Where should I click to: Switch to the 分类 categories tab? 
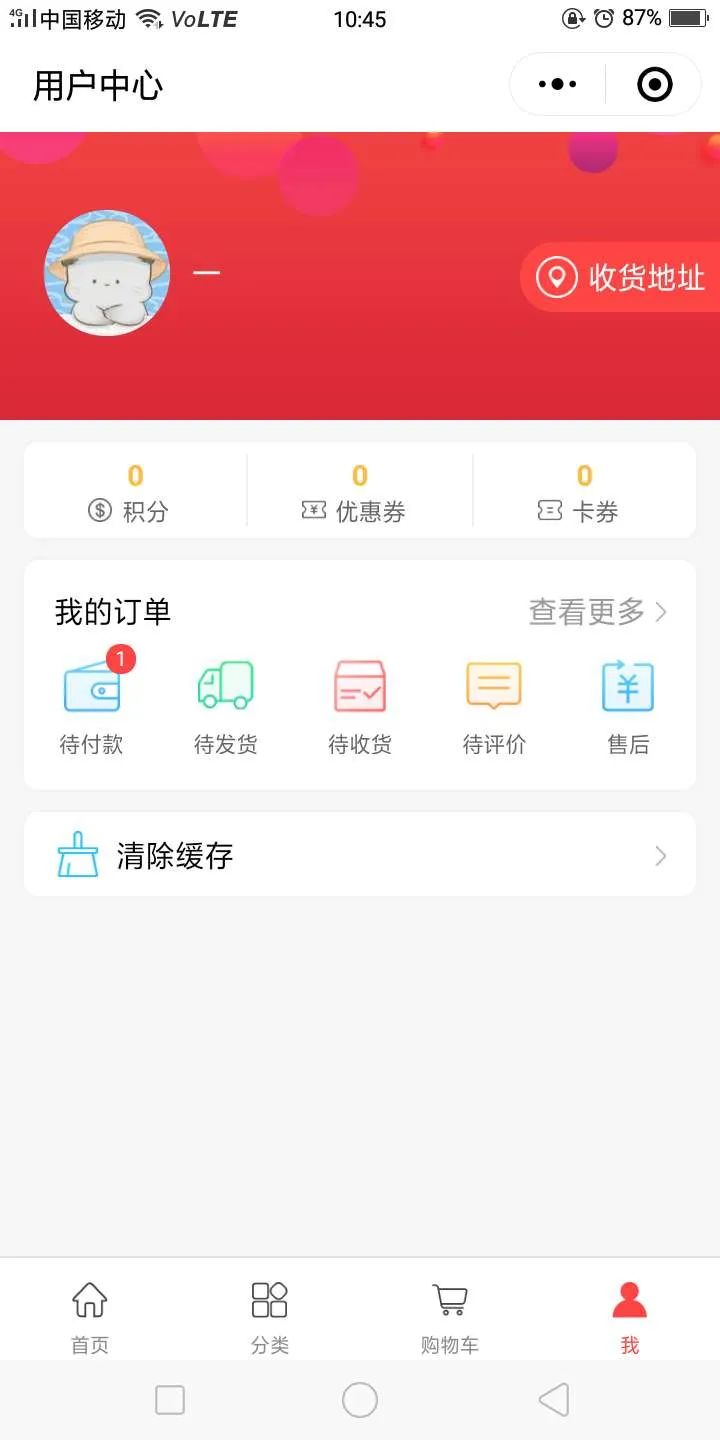click(270, 1316)
